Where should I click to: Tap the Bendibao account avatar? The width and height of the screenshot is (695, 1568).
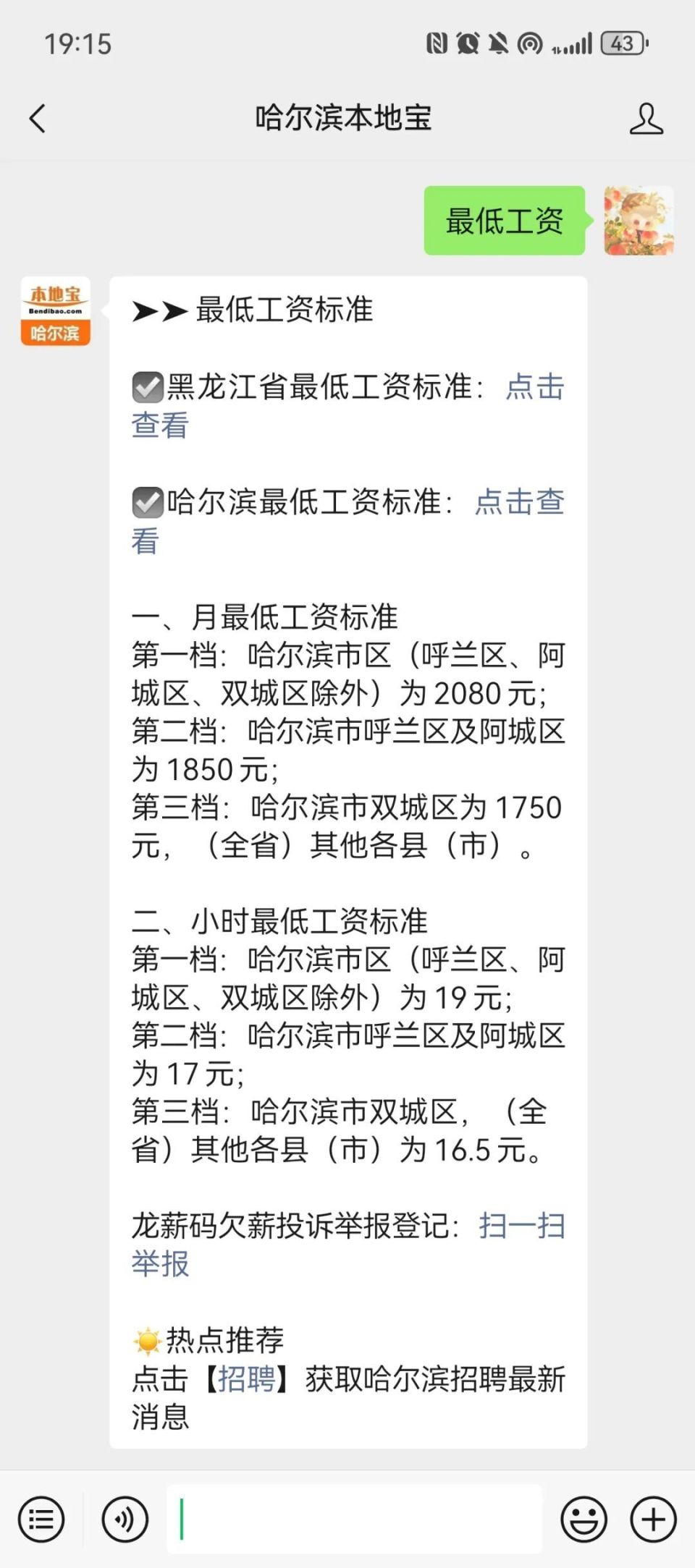coord(56,313)
